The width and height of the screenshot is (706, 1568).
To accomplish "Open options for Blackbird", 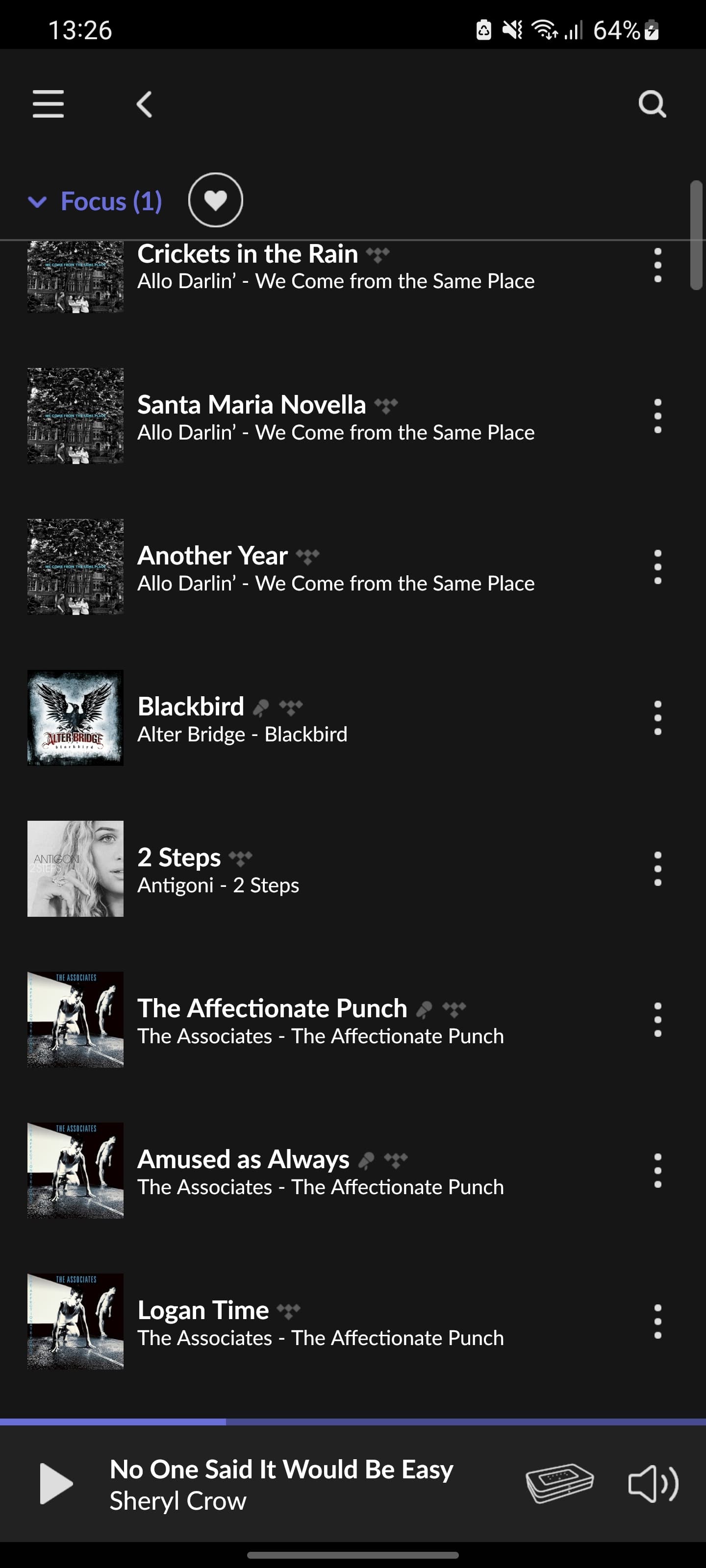I will pos(657,718).
